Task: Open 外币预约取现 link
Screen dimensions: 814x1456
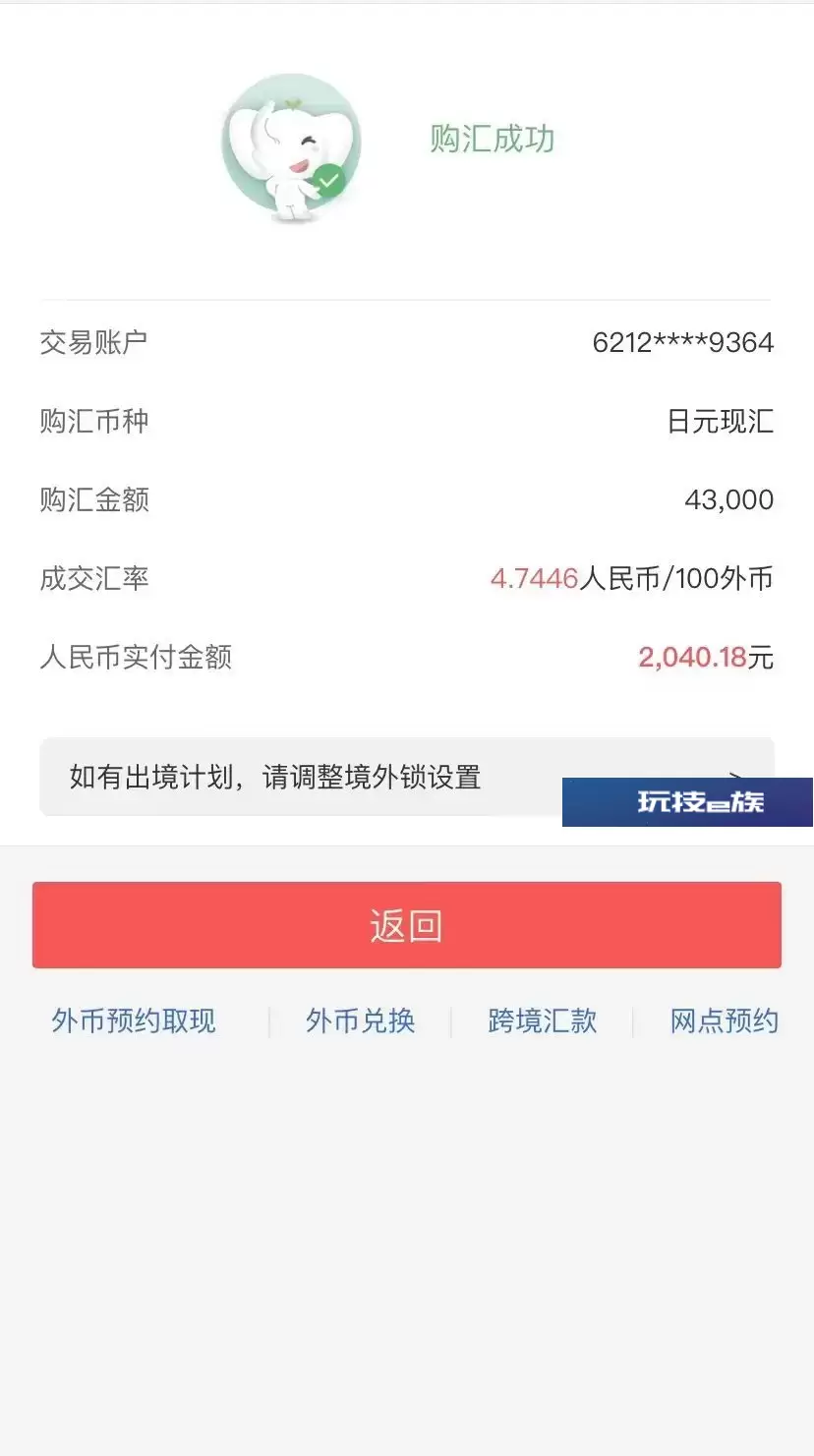Action: coord(134,1021)
